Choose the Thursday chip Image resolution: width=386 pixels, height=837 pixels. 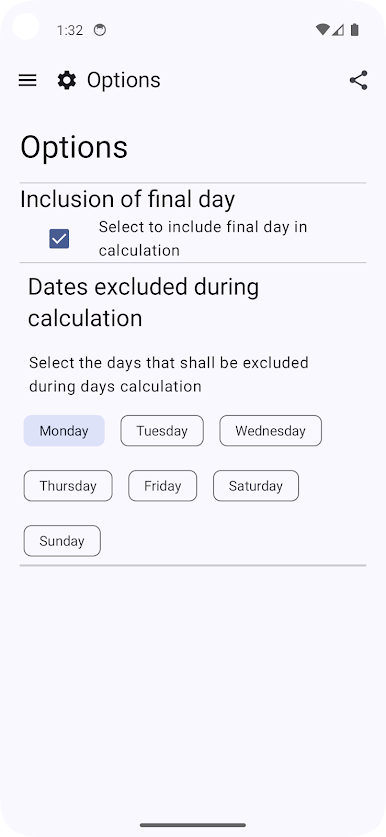point(68,486)
